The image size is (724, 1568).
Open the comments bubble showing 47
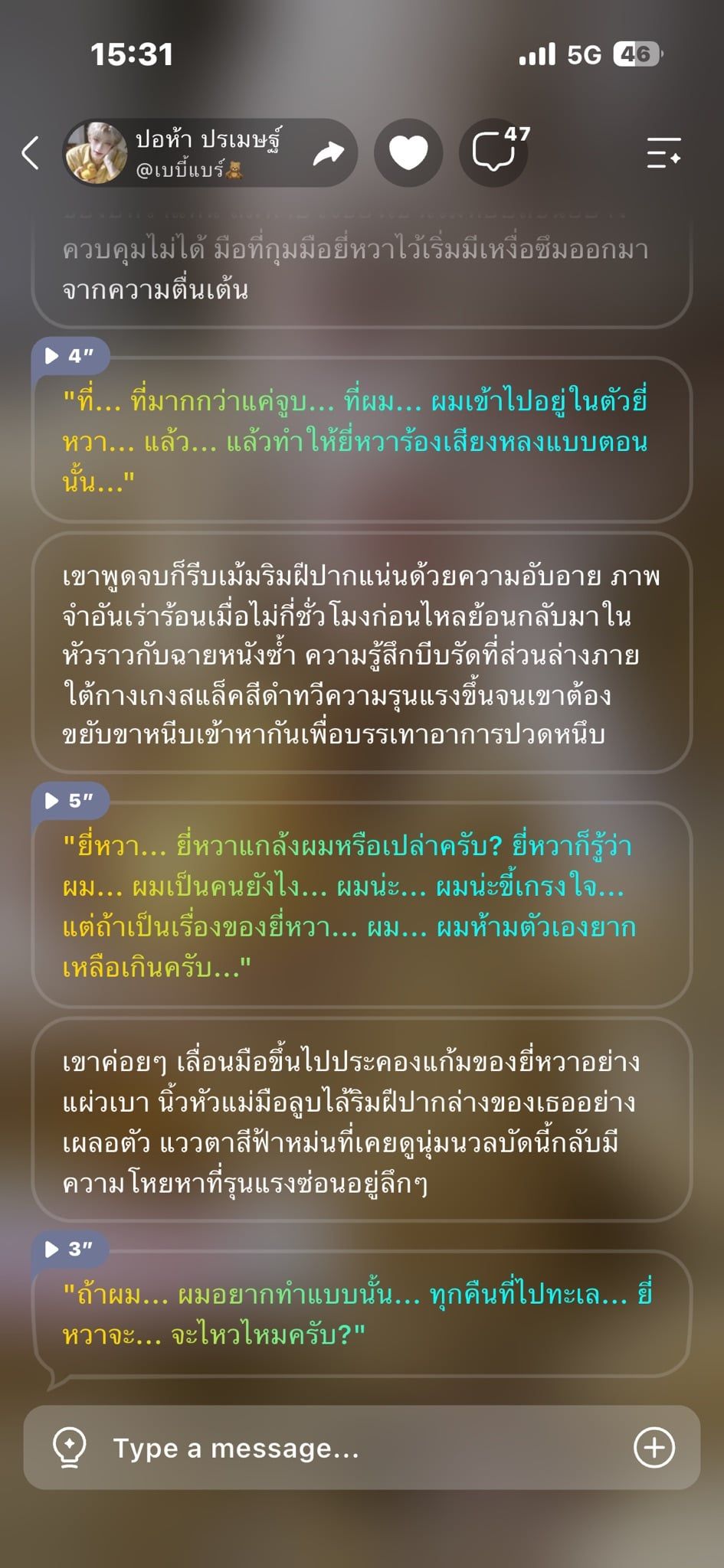494,153
